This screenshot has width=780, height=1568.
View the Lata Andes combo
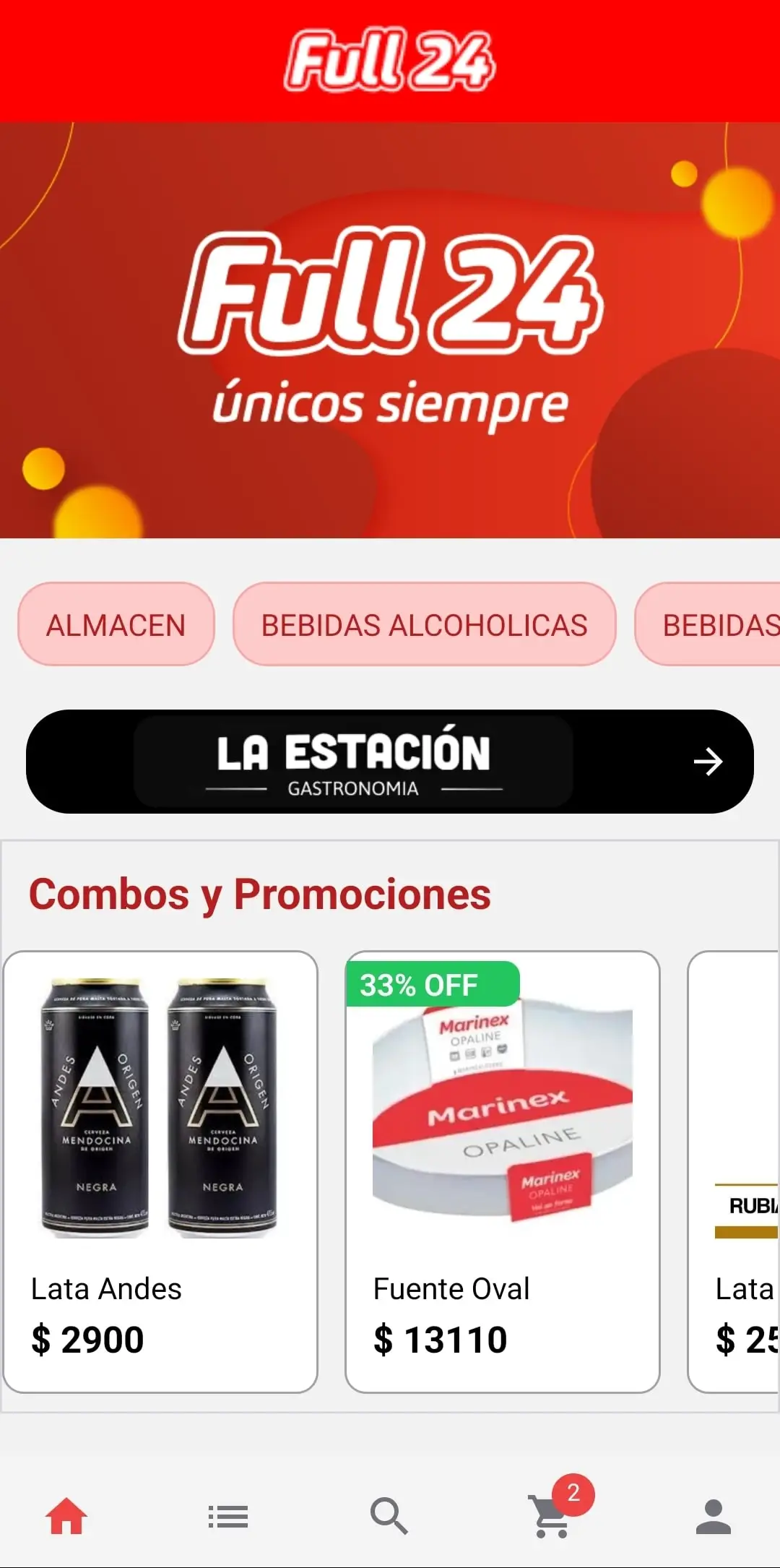160,1171
